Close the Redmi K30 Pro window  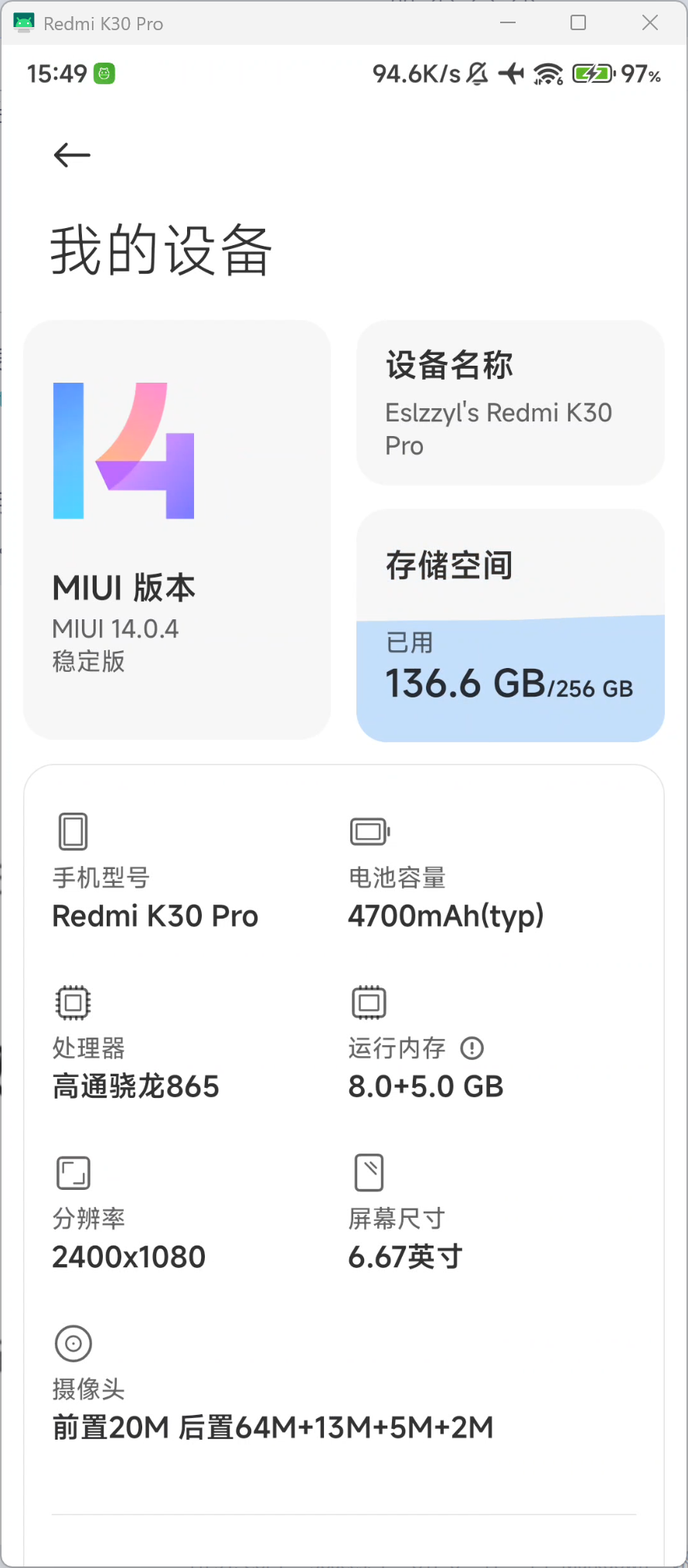[x=650, y=23]
